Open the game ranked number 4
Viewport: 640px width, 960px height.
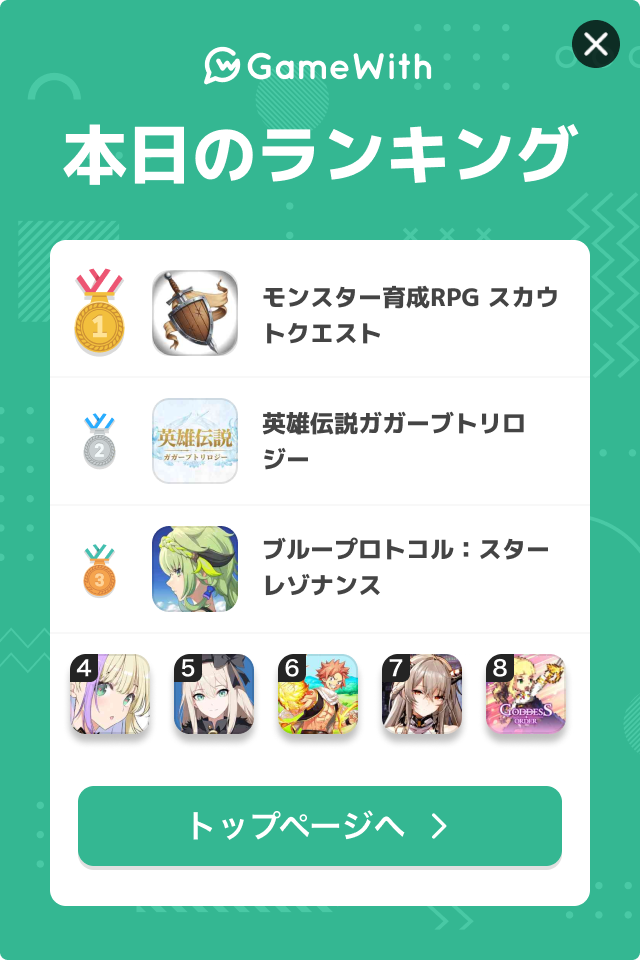pos(110,695)
